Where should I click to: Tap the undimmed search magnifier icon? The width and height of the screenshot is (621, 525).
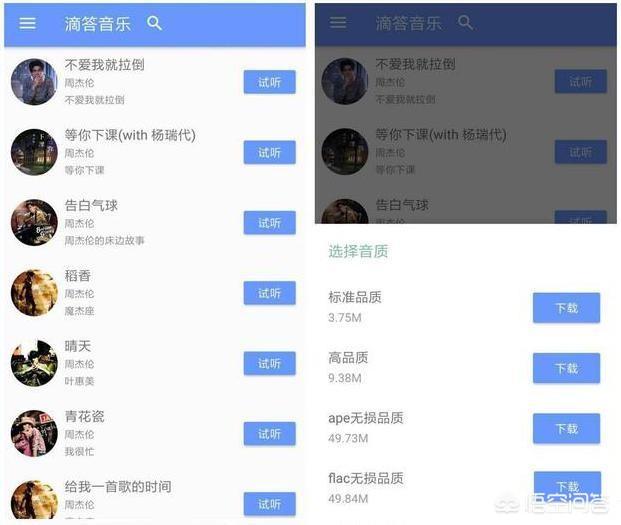click(154, 23)
